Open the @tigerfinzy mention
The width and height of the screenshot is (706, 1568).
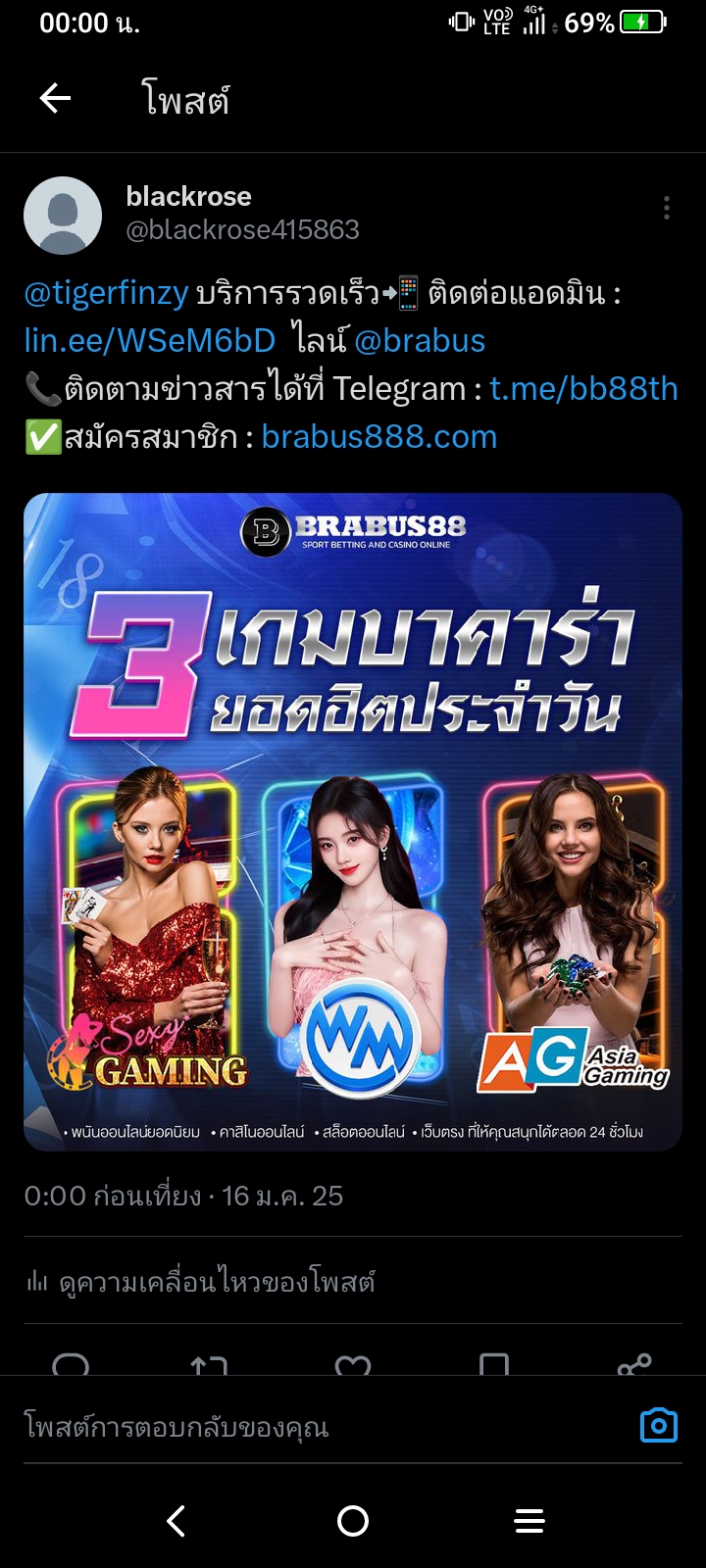point(106,293)
